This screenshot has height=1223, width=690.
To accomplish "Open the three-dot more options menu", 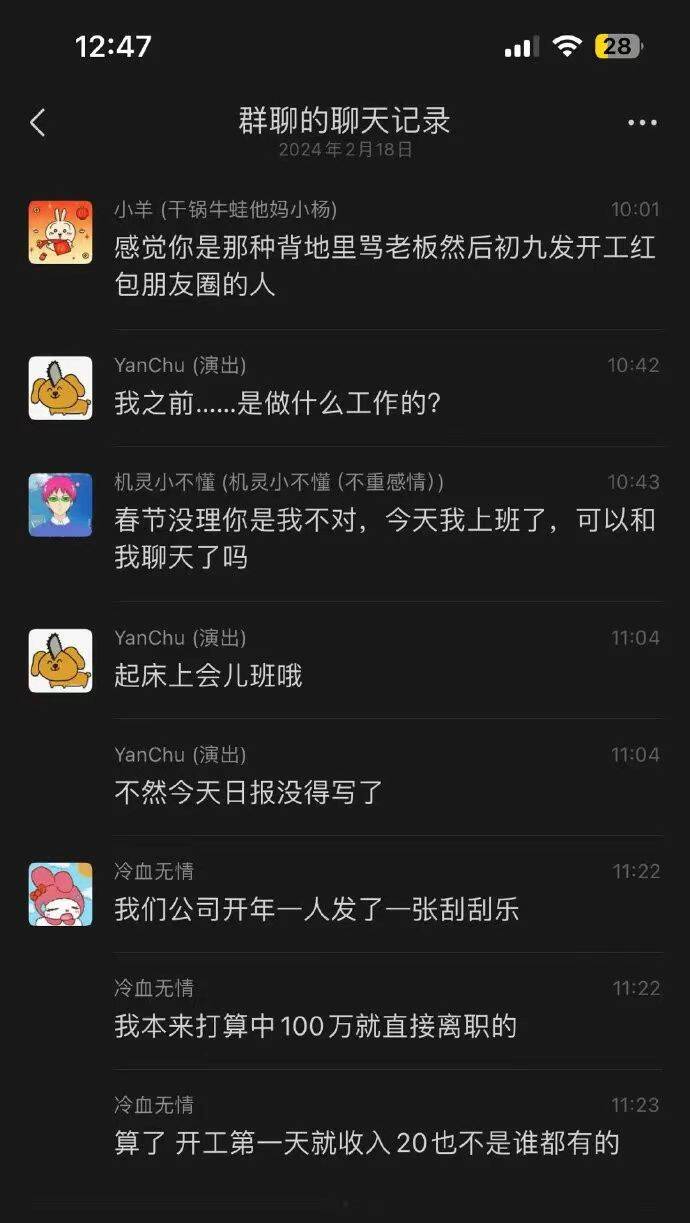I will pos(642,123).
